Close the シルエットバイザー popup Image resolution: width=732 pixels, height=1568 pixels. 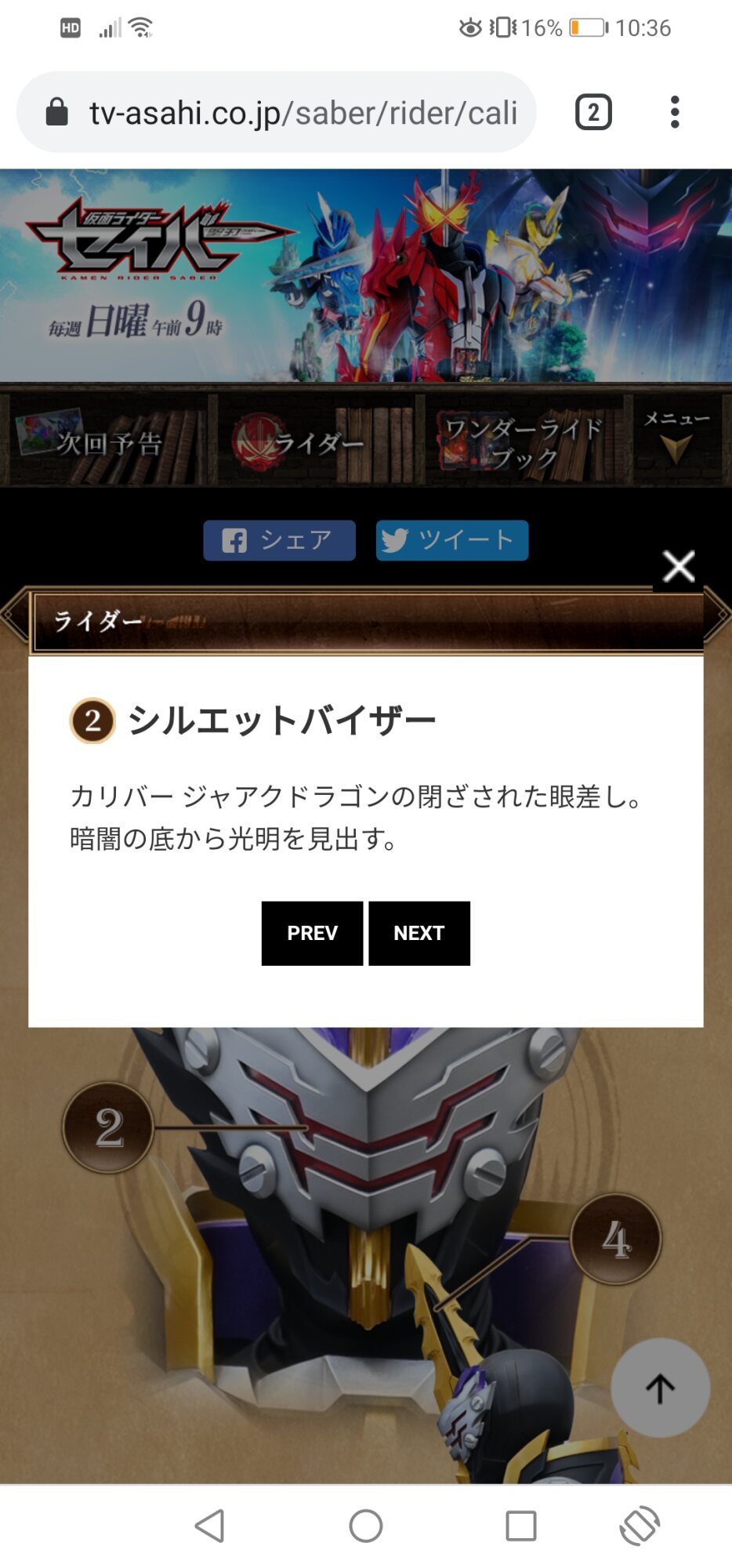(x=678, y=566)
